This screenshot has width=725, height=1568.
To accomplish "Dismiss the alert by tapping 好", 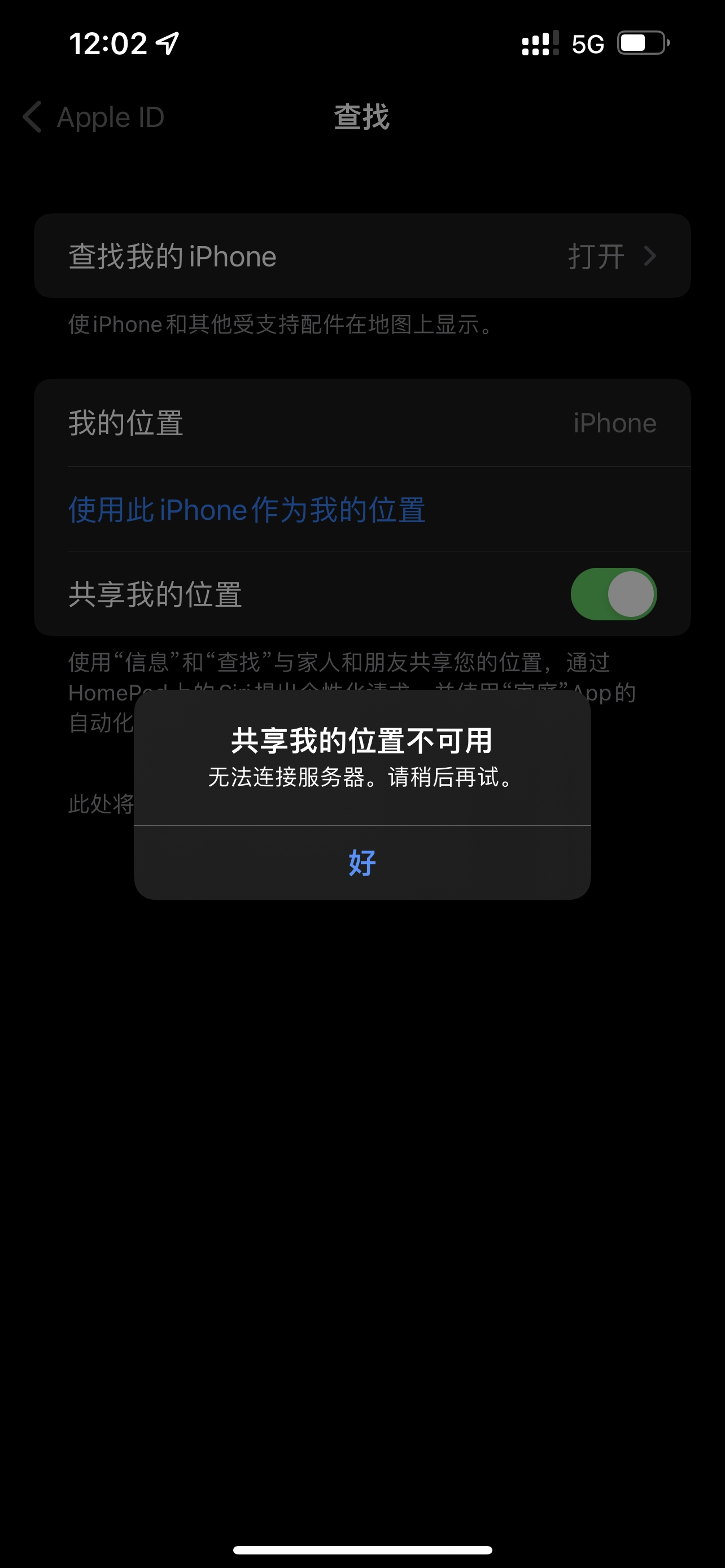I will pos(362,862).
